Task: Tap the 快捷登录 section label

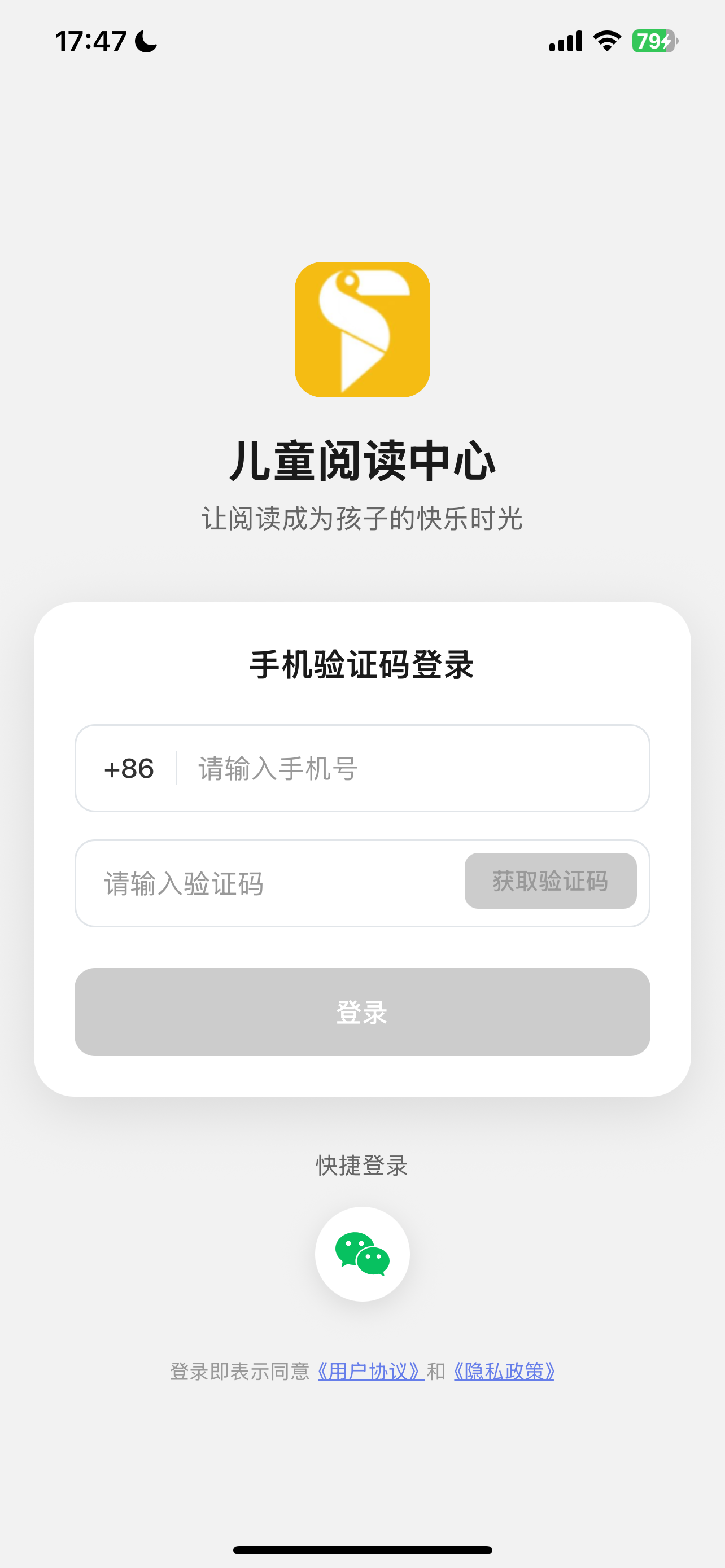Action: [362, 1165]
